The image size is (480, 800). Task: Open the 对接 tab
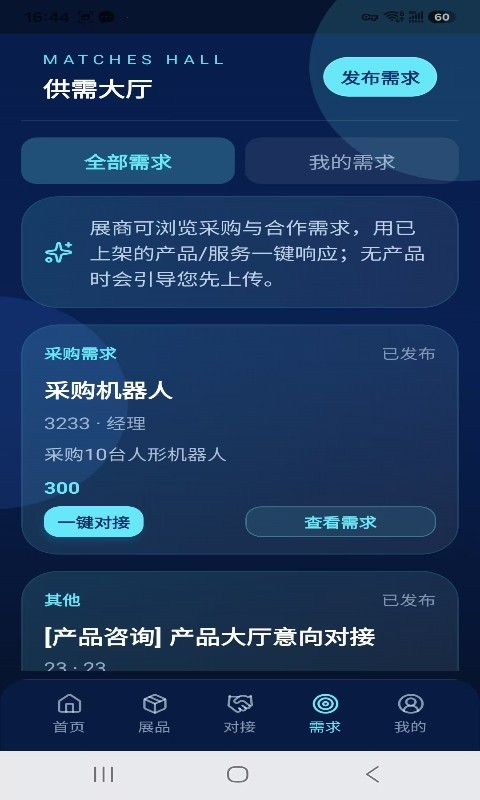pyautogui.click(x=239, y=713)
